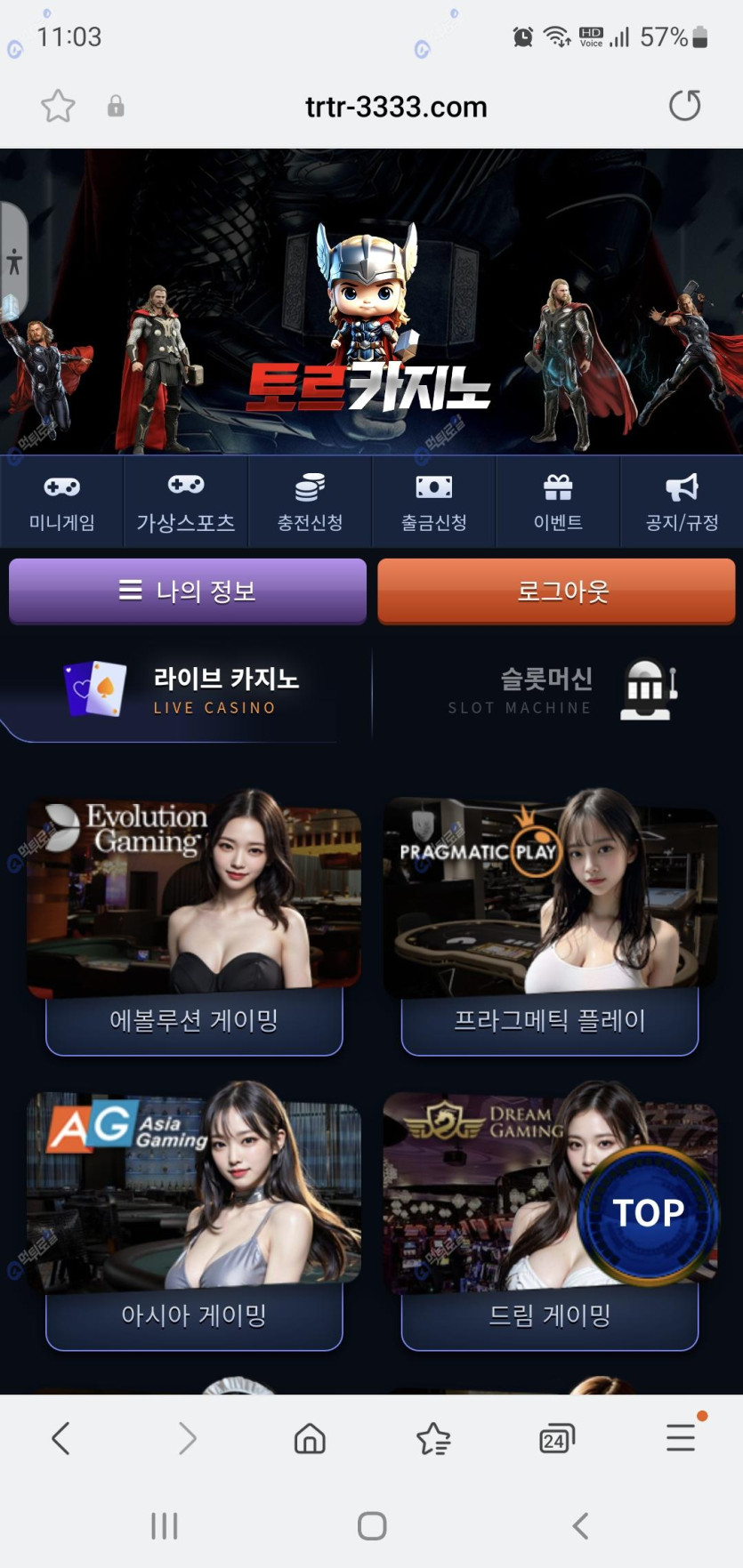The height and width of the screenshot is (1568, 743).
Task: Go to 출금신청 withdrawal request
Action: (433, 503)
